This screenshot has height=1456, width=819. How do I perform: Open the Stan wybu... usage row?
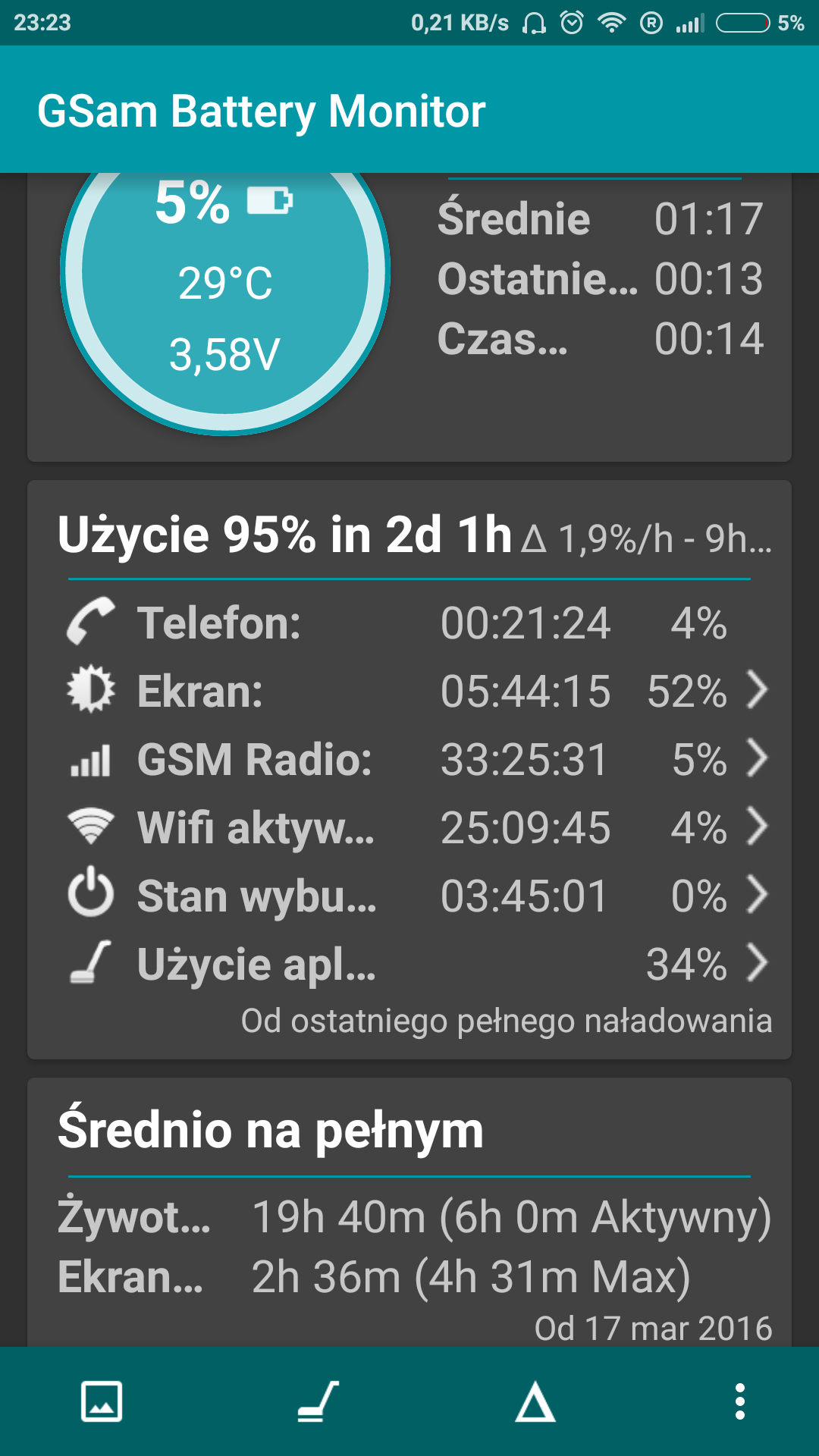(x=417, y=896)
